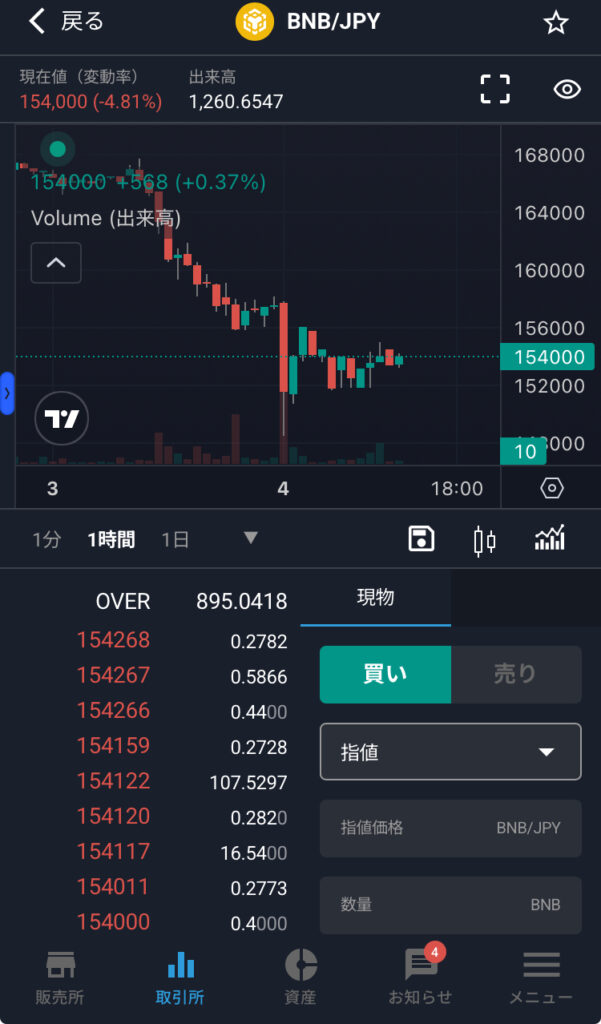
Task: Select the 1日 timeframe
Action: pos(175,540)
